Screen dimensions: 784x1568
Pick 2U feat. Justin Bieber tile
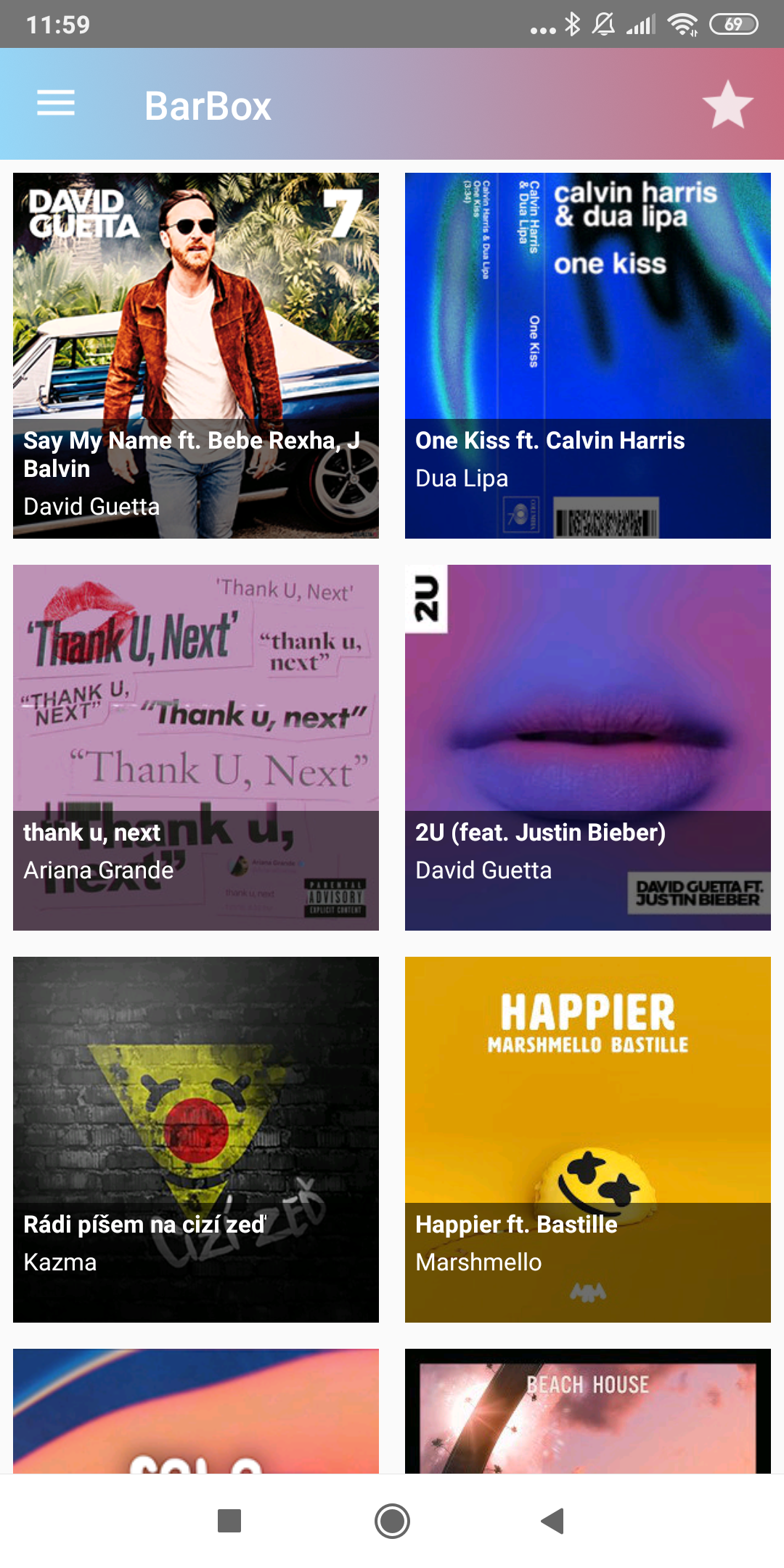click(x=588, y=748)
